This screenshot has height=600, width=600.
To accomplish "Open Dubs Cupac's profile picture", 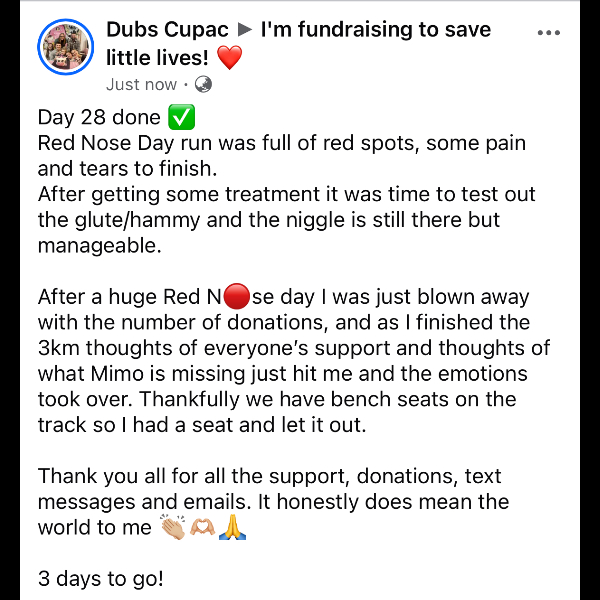I will pos(66,46).
